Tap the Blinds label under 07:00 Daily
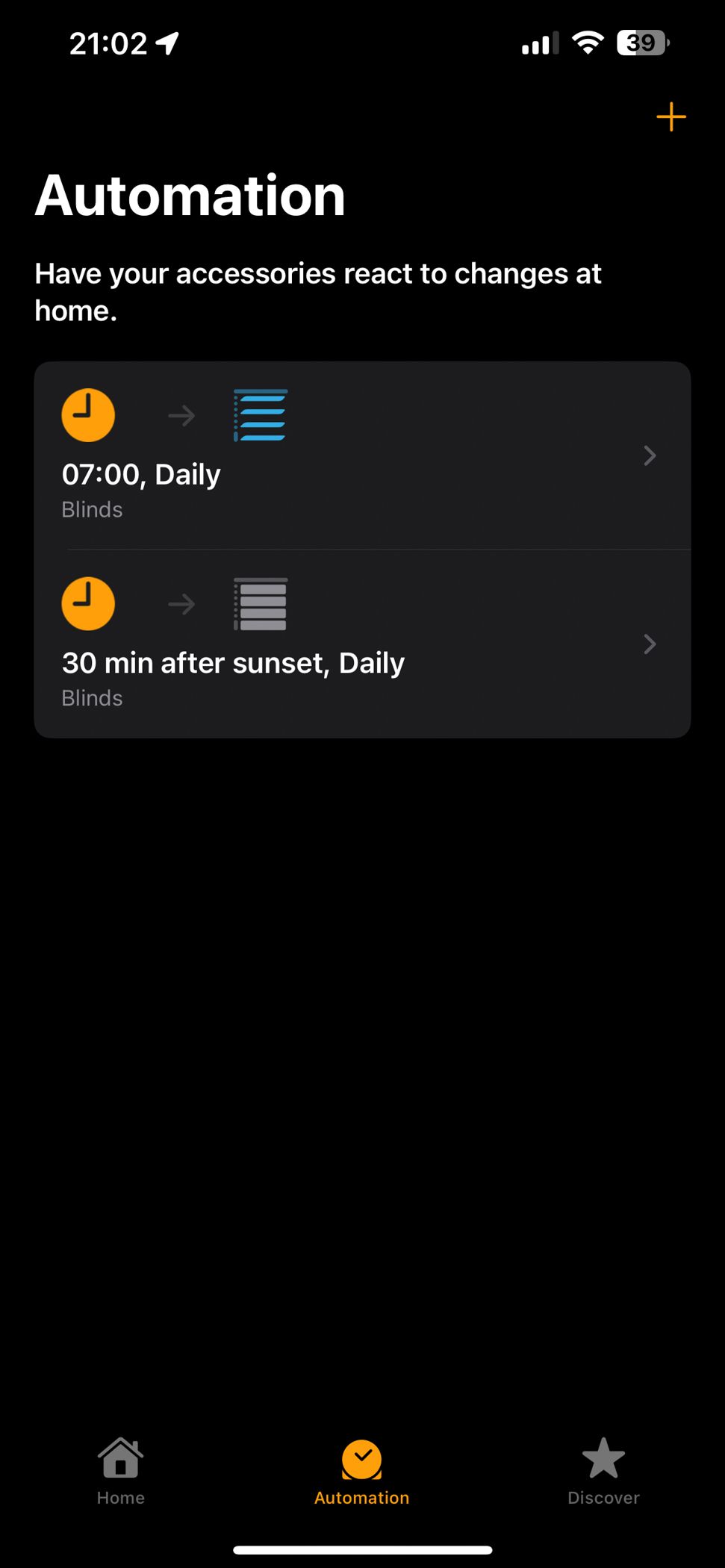The height and width of the screenshot is (1568, 725). 92,508
